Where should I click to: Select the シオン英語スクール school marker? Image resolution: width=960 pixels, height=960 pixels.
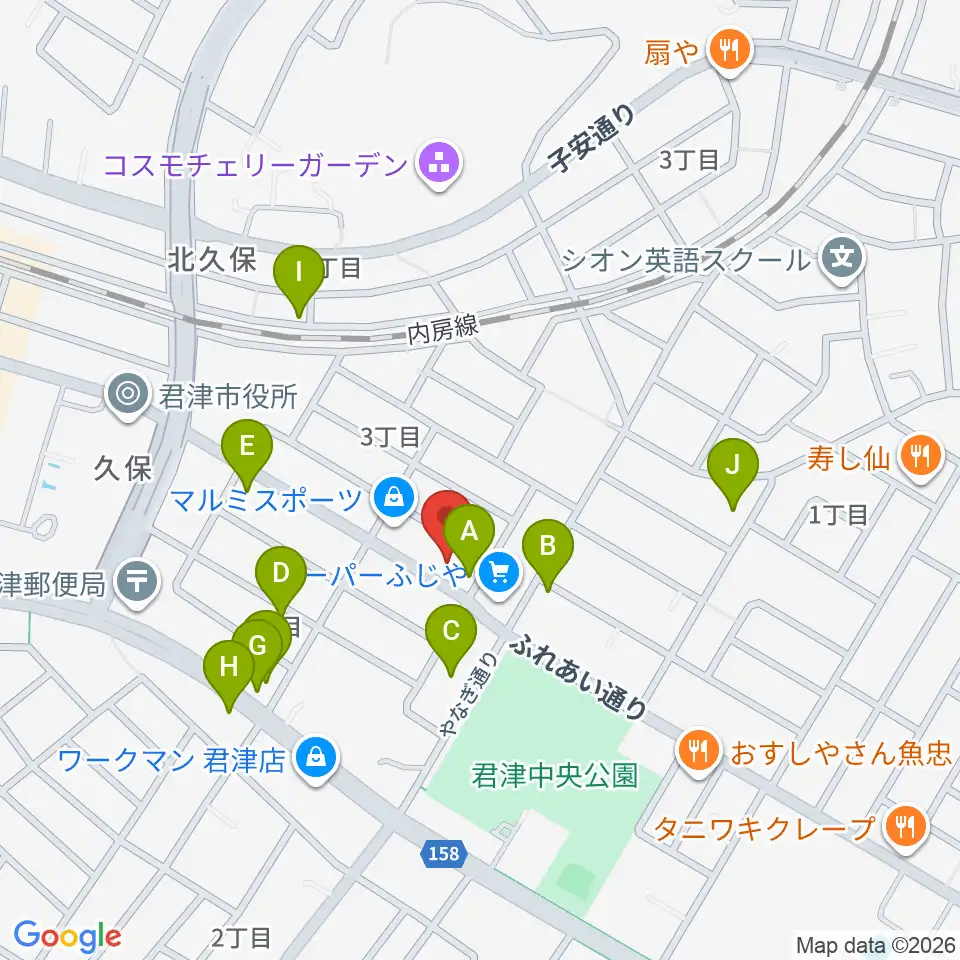[x=844, y=258]
